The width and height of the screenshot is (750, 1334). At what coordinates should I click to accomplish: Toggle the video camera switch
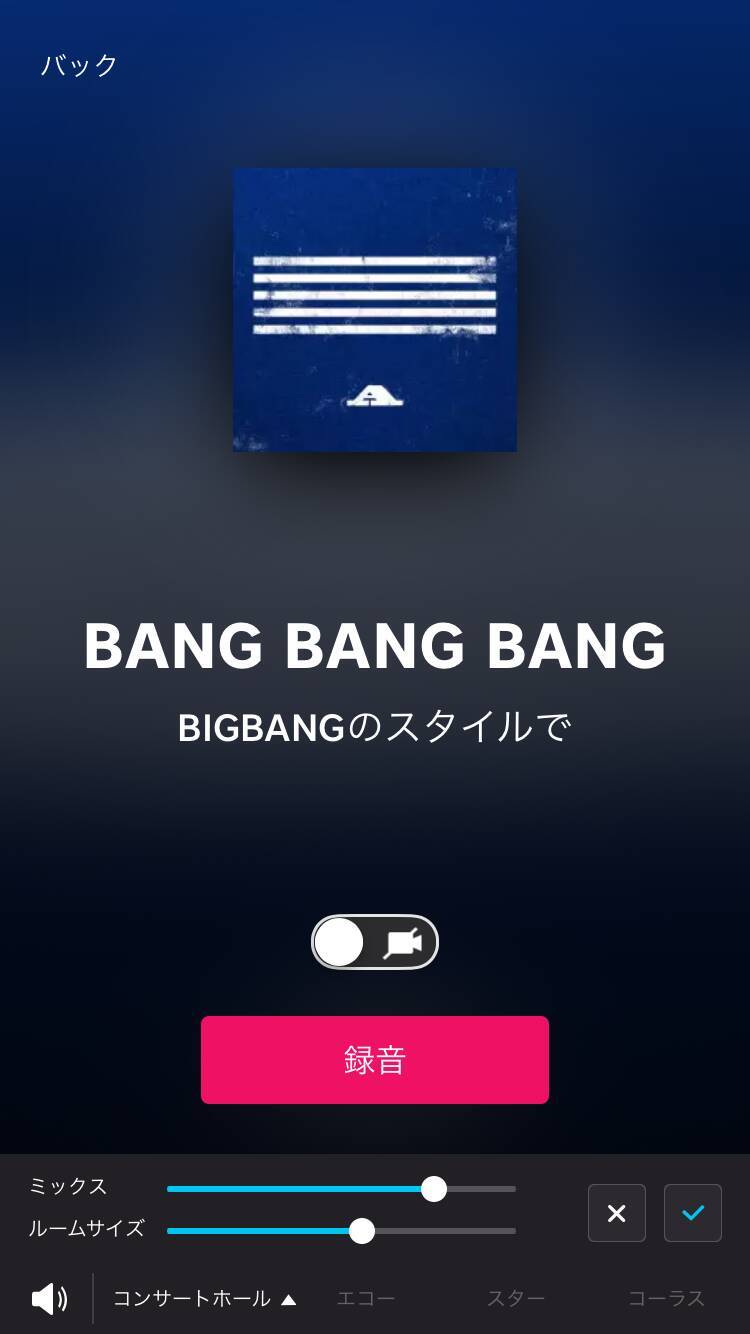(x=375, y=942)
